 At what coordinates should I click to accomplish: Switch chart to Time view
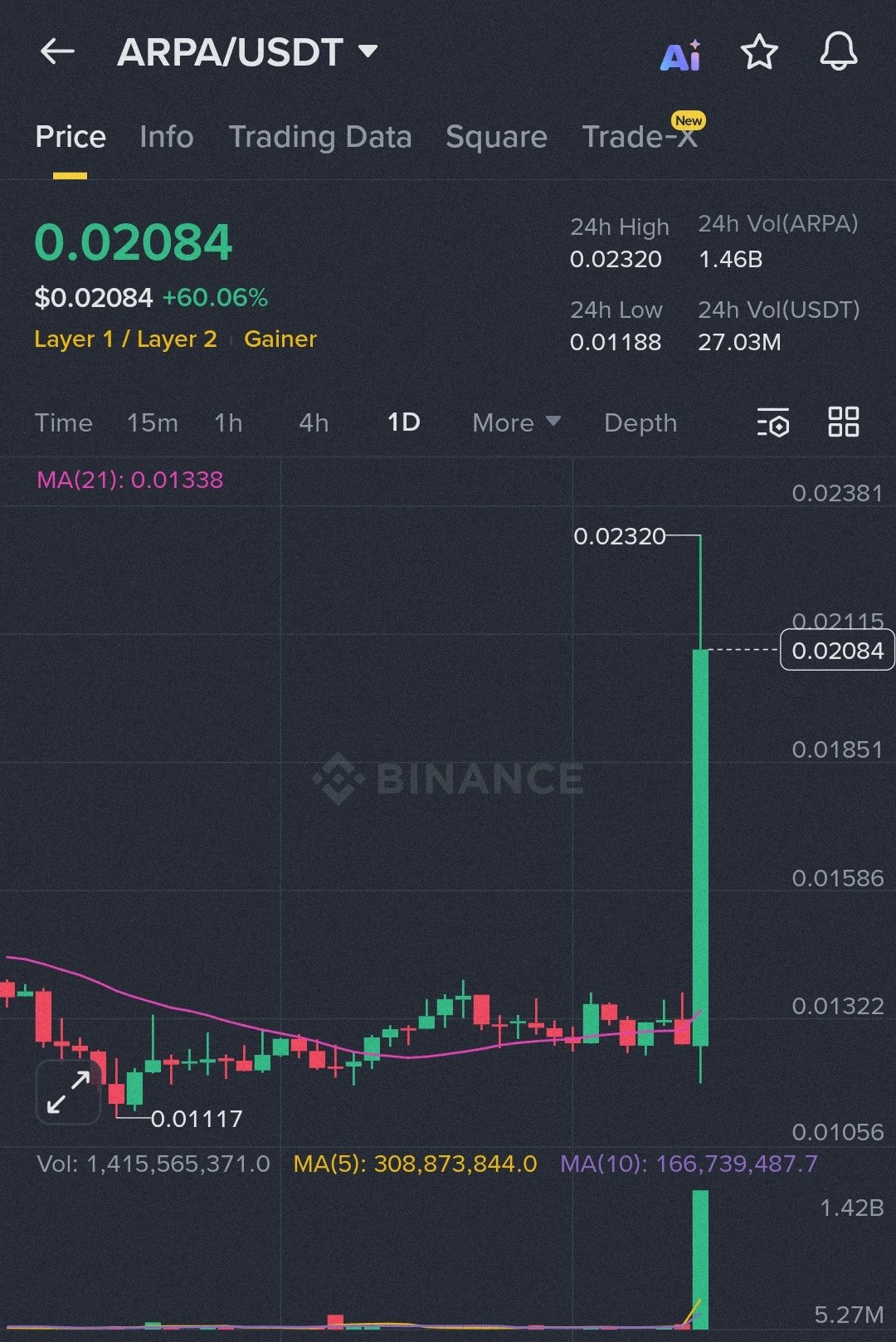click(64, 423)
